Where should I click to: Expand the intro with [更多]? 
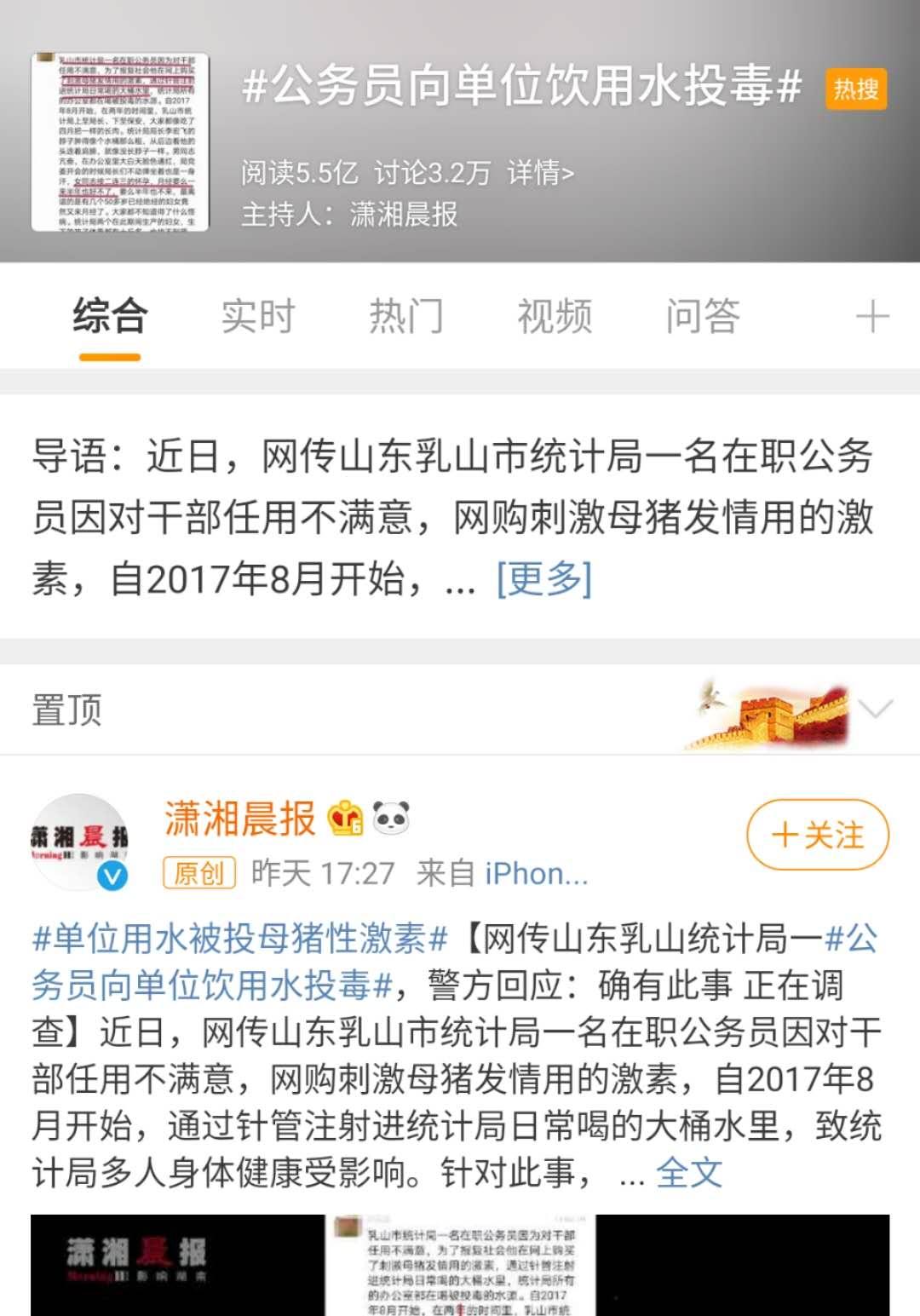[x=543, y=579]
